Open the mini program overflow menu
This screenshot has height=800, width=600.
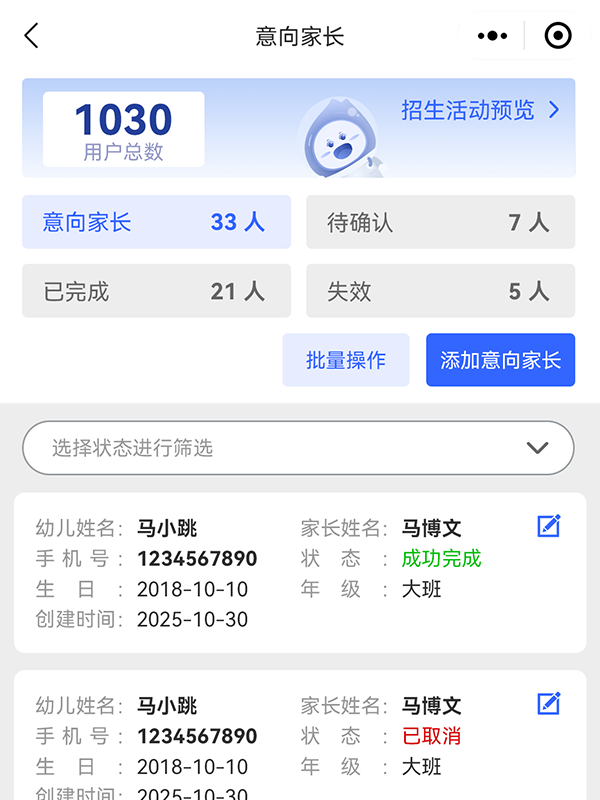(x=492, y=36)
